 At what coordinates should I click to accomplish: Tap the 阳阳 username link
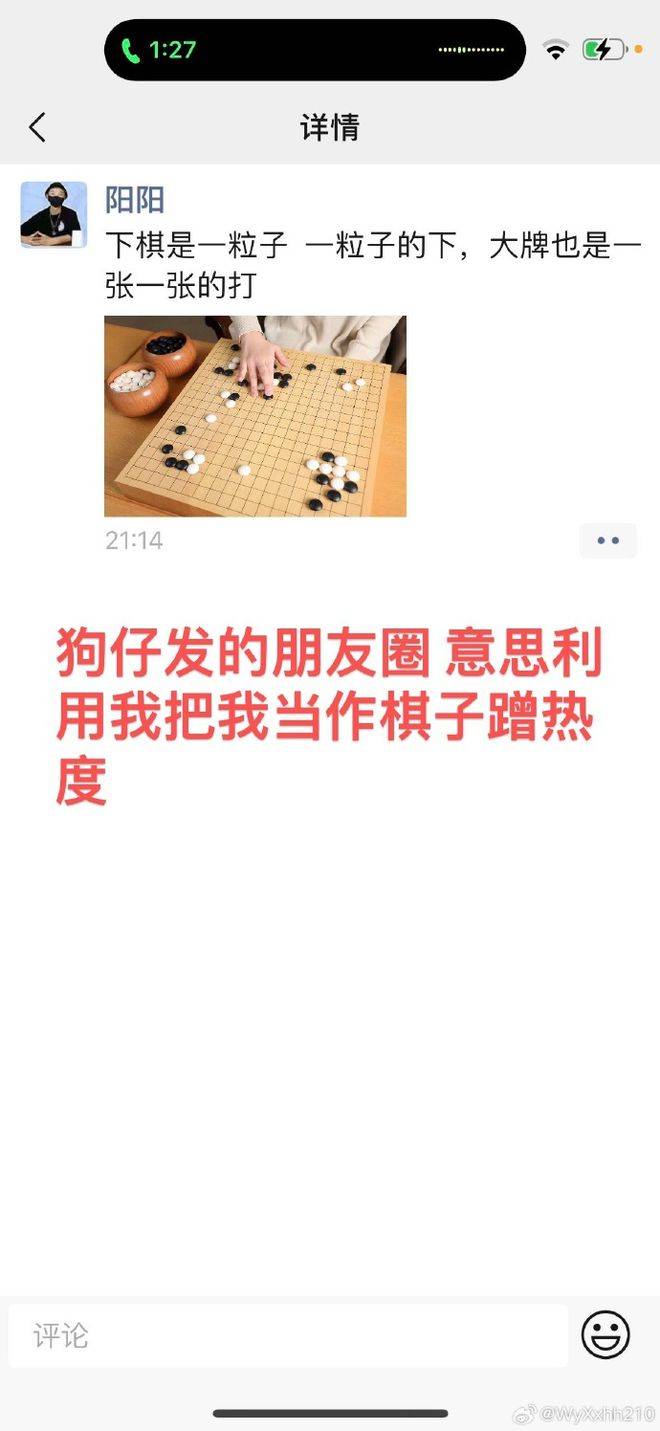coord(135,200)
